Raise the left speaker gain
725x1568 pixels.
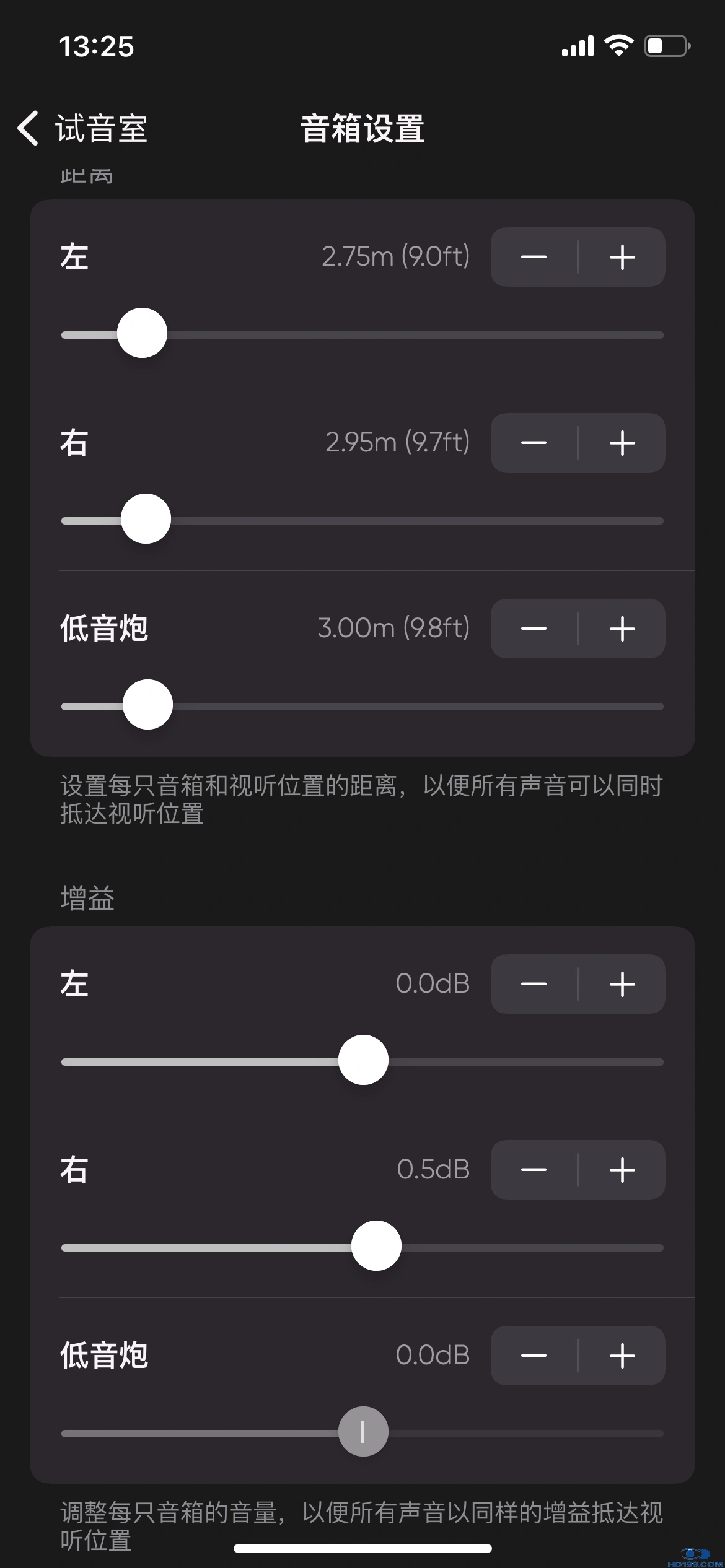click(622, 984)
